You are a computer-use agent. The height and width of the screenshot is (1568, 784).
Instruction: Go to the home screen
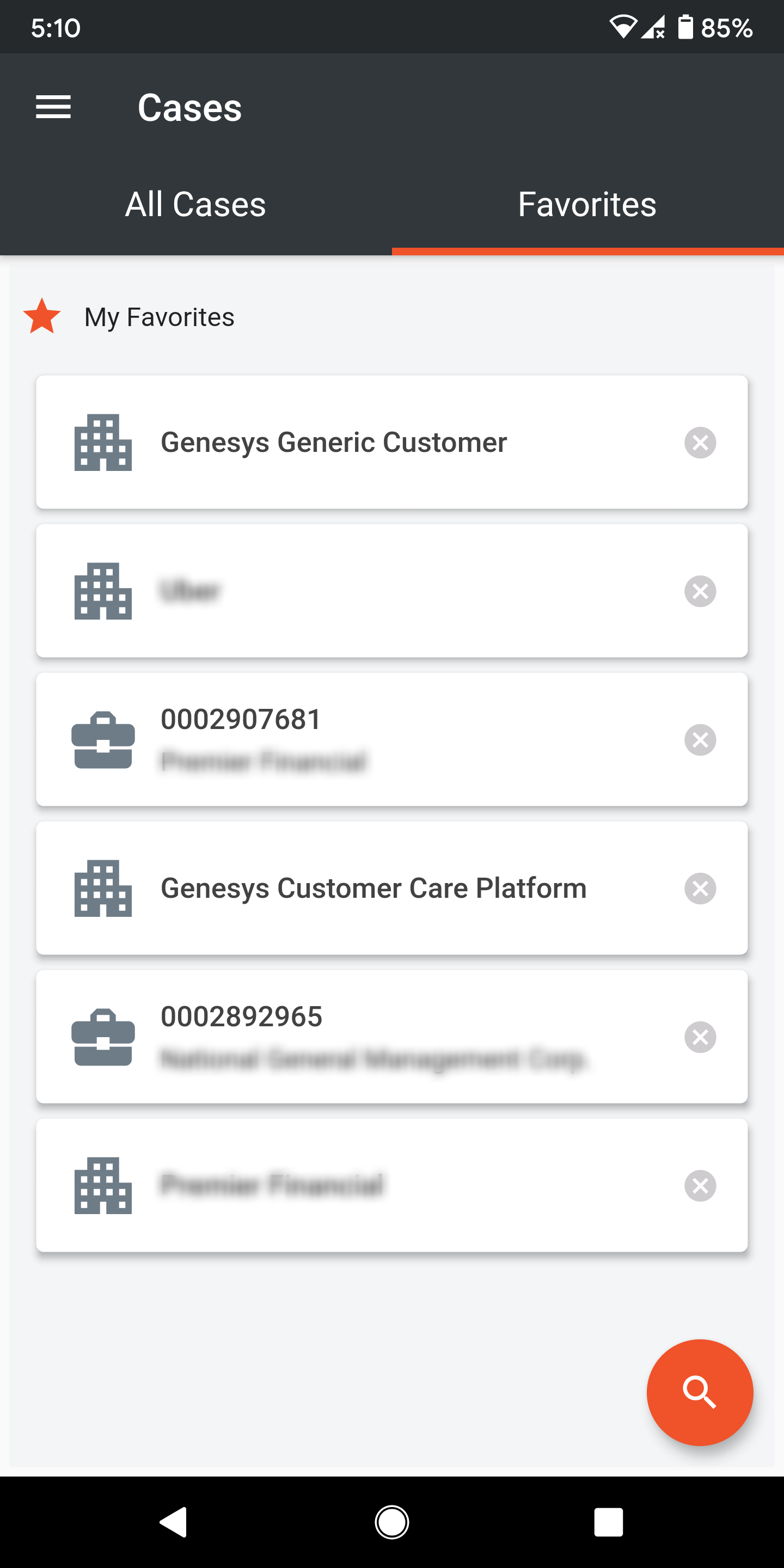[392, 1522]
